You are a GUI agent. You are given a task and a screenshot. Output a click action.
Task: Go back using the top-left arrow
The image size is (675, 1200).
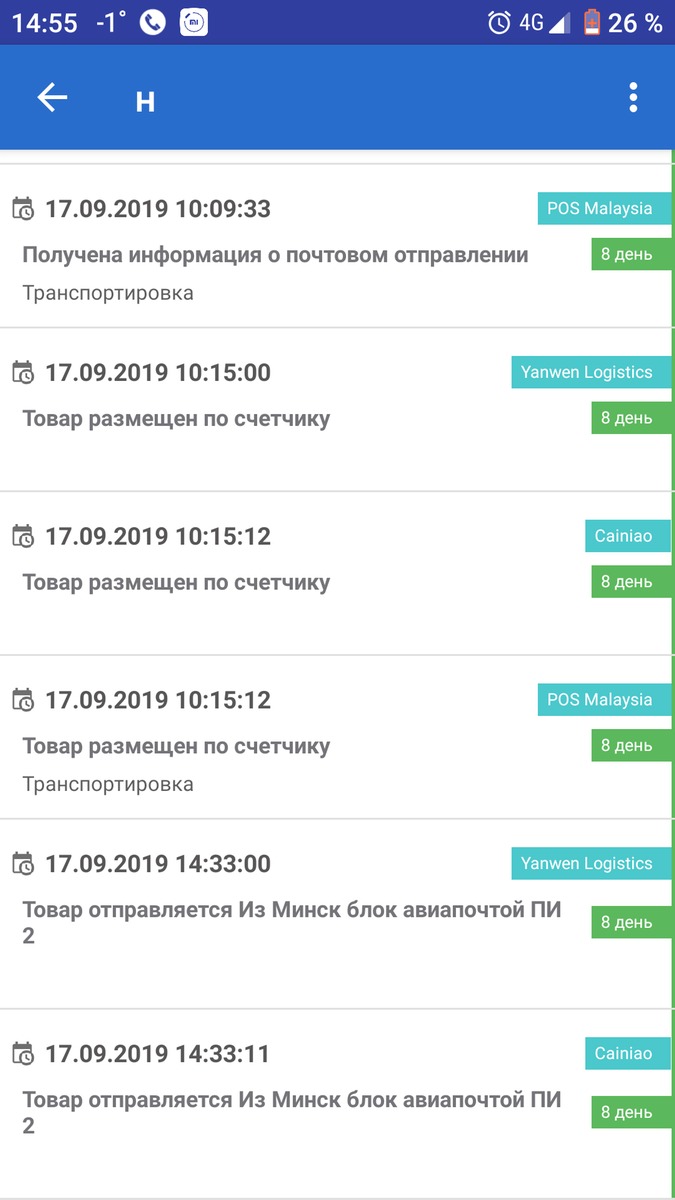pyautogui.click(x=52, y=97)
